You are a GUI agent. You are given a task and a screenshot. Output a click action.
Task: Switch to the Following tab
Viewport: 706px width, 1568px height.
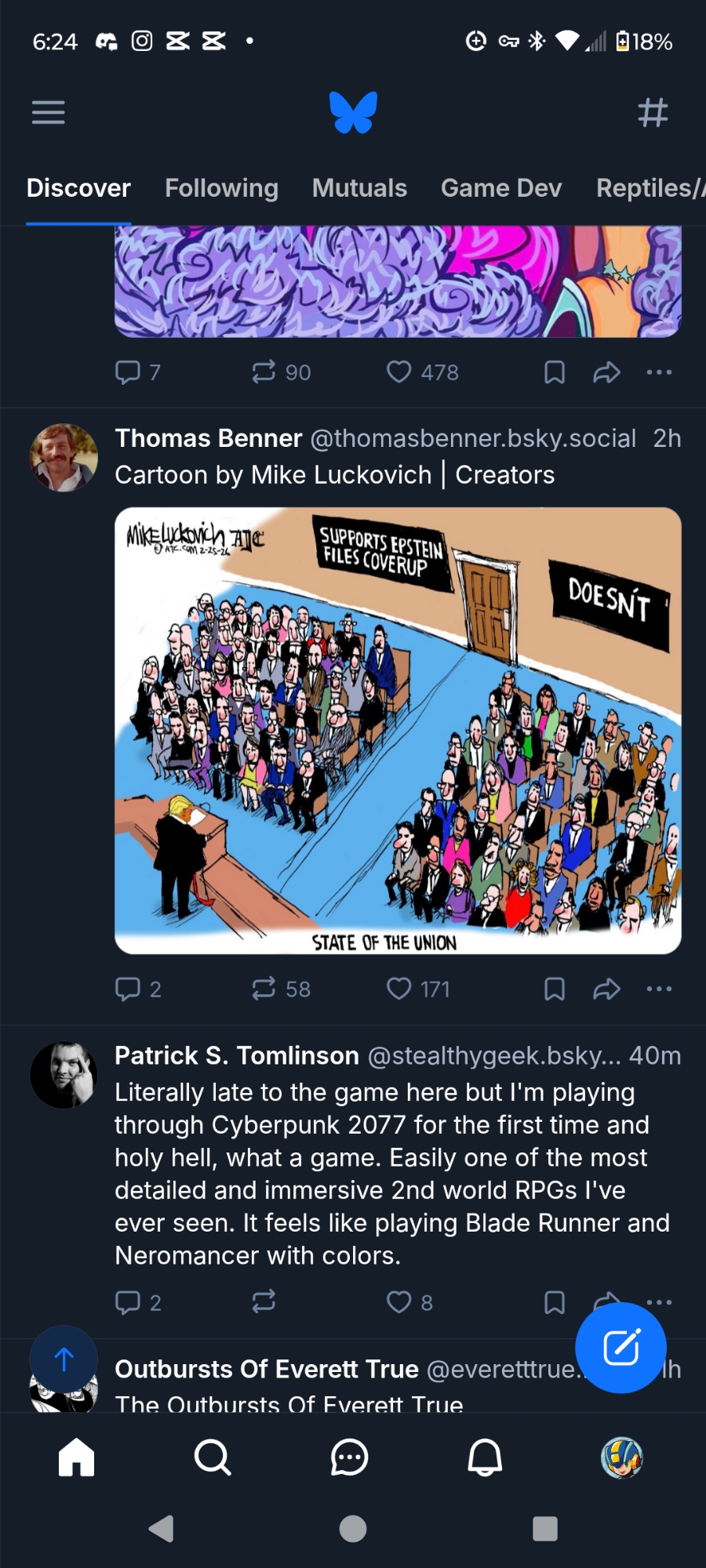pos(221,188)
